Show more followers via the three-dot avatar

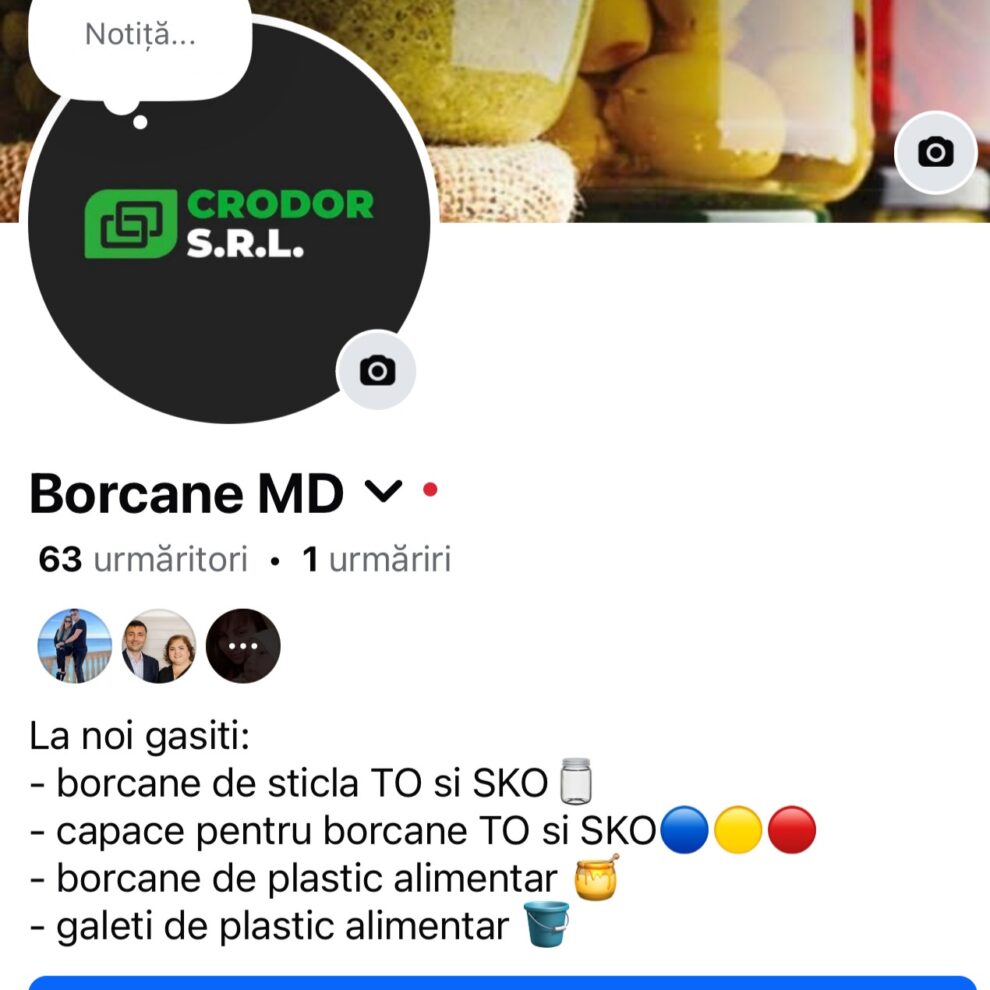(x=243, y=646)
